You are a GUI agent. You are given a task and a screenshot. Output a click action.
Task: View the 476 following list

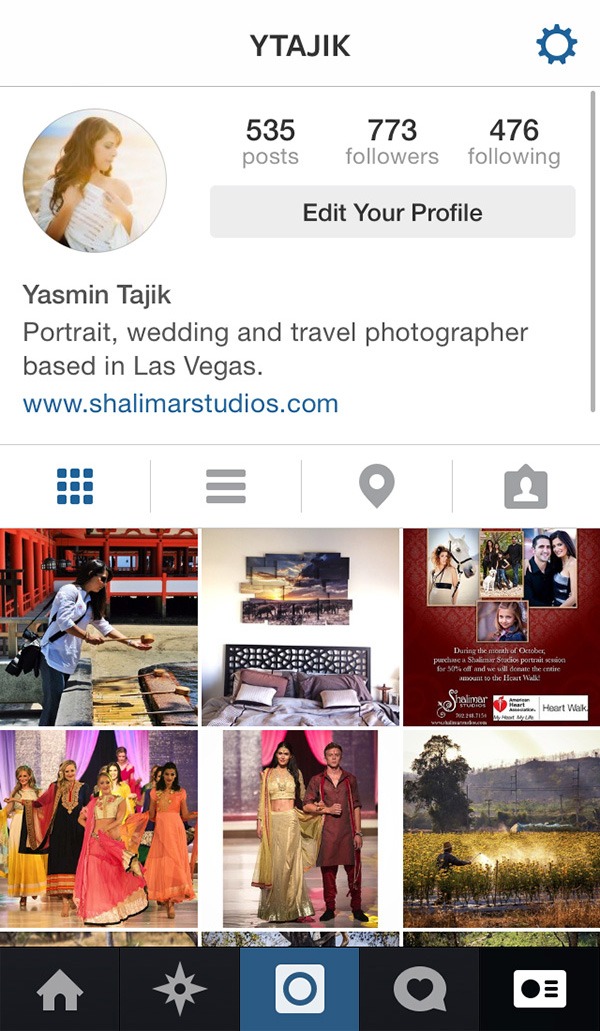click(x=514, y=141)
